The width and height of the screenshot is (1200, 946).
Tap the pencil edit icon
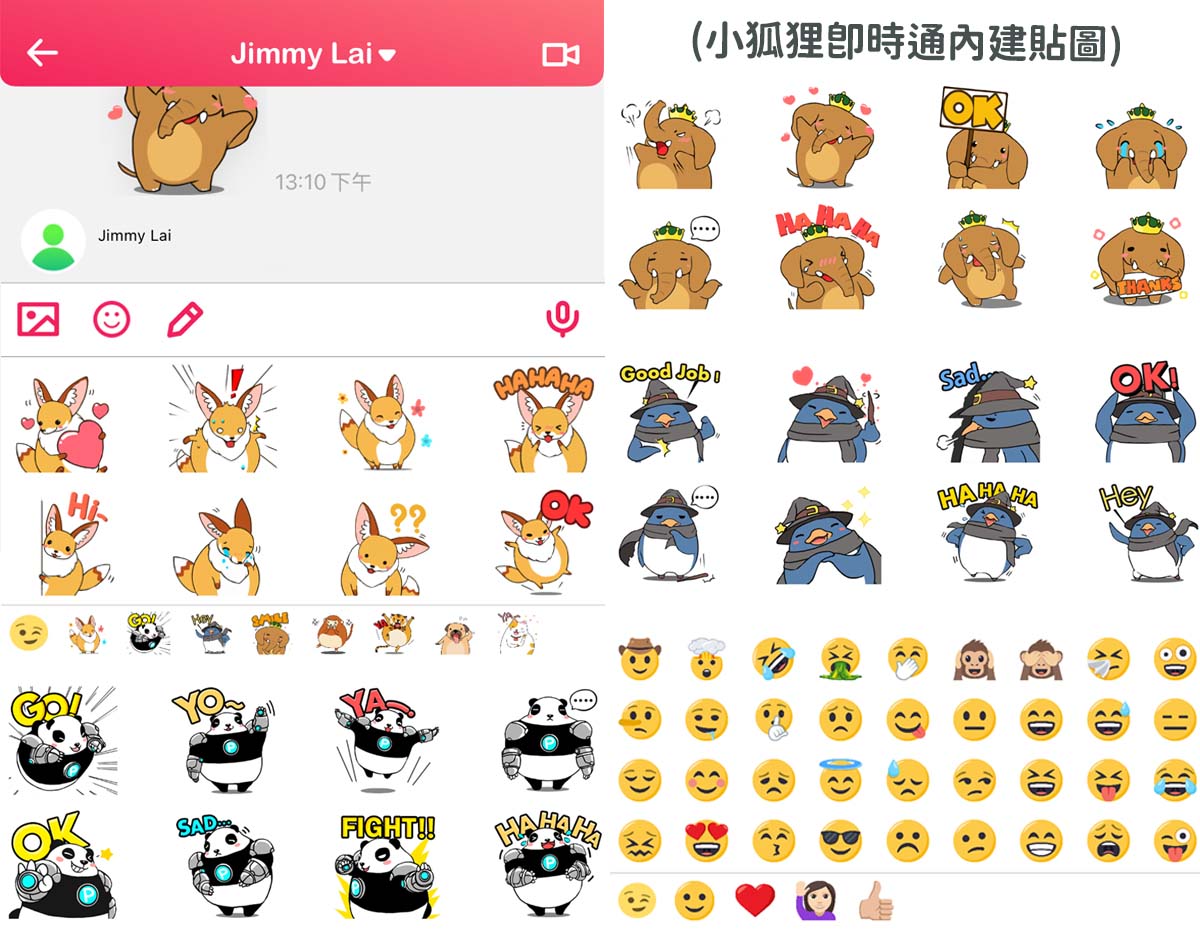(185, 320)
